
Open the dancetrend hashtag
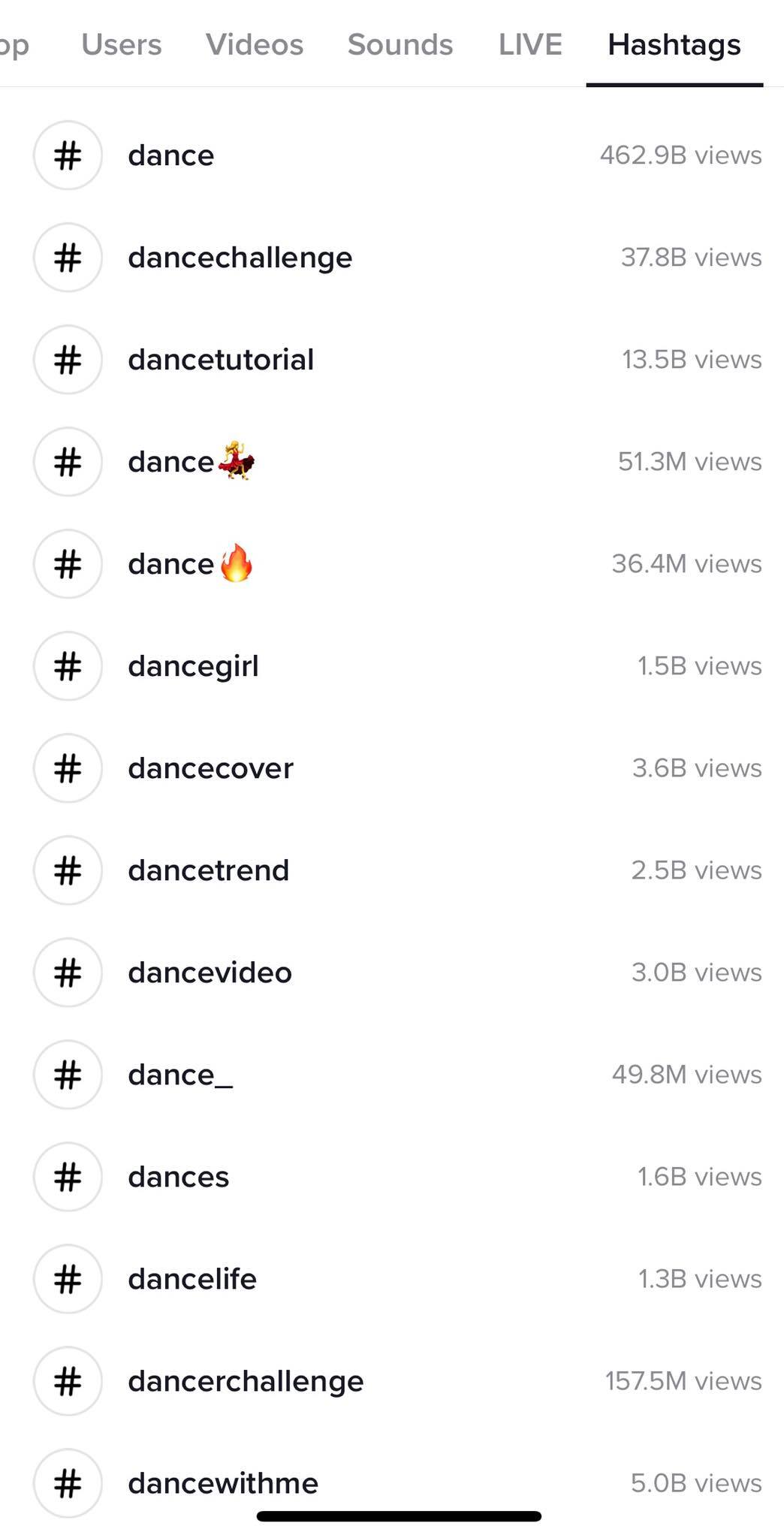392,870
